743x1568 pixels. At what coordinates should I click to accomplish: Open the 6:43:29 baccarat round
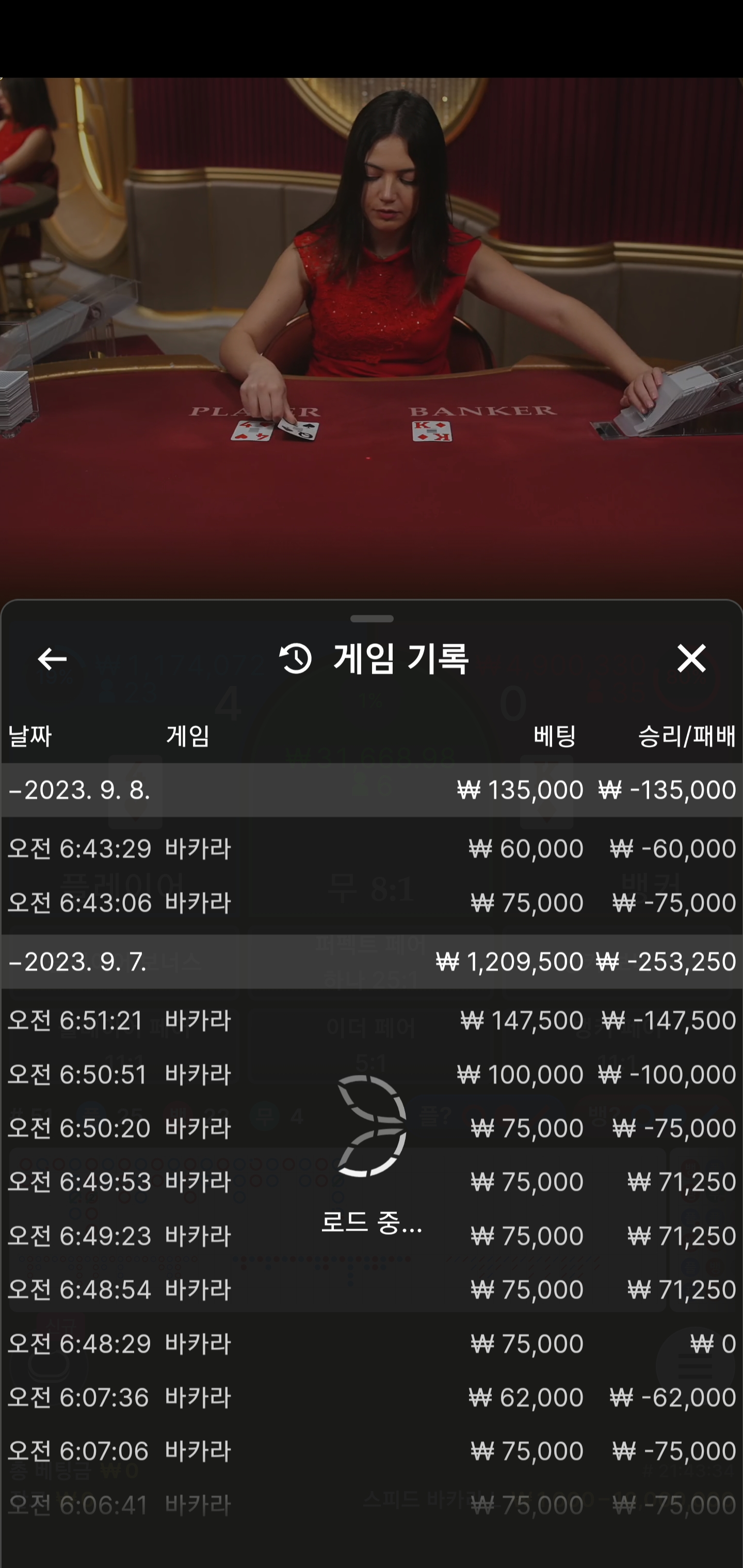pyautogui.click(x=372, y=848)
